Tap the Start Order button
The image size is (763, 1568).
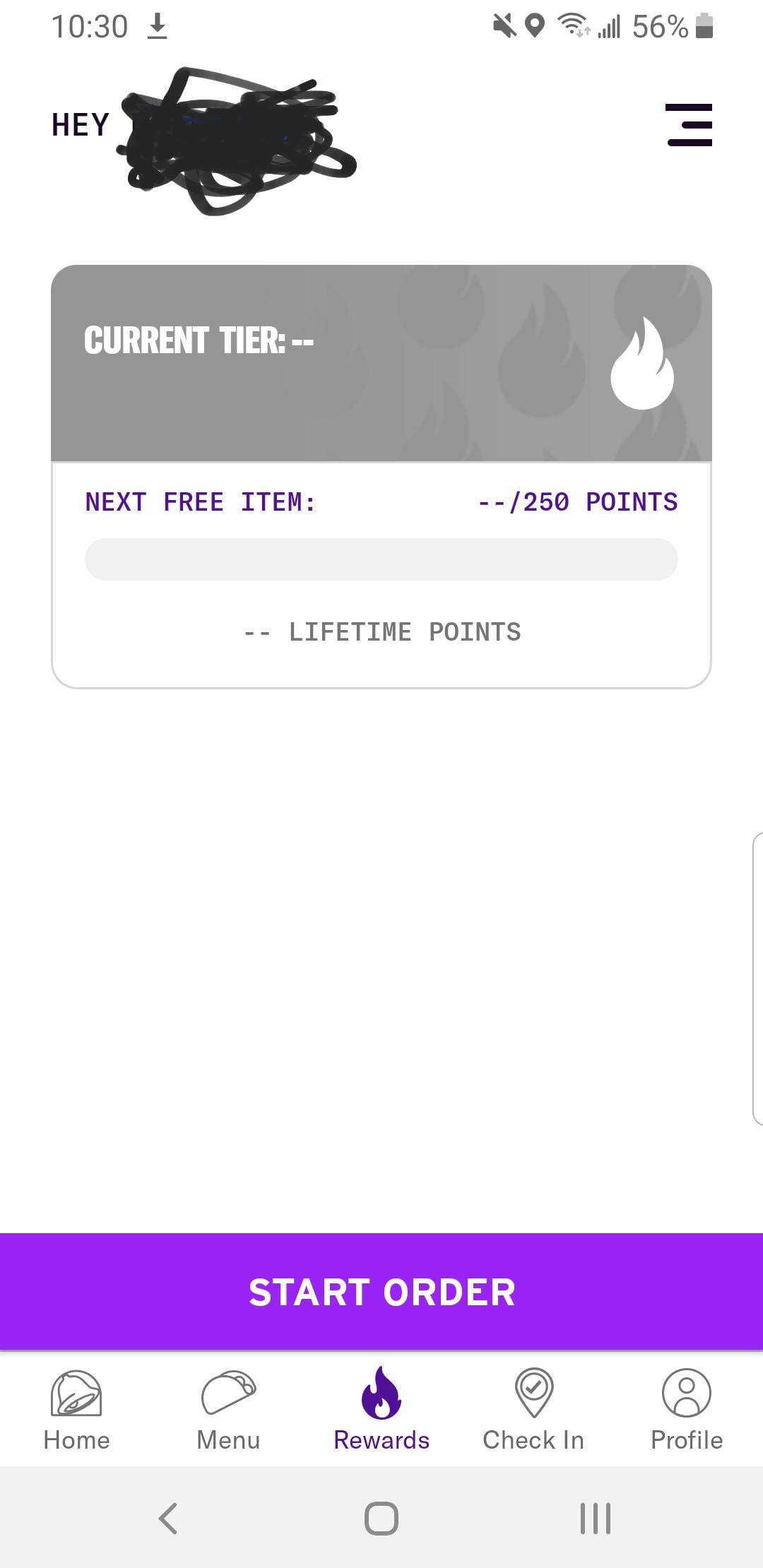(x=381, y=1292)
